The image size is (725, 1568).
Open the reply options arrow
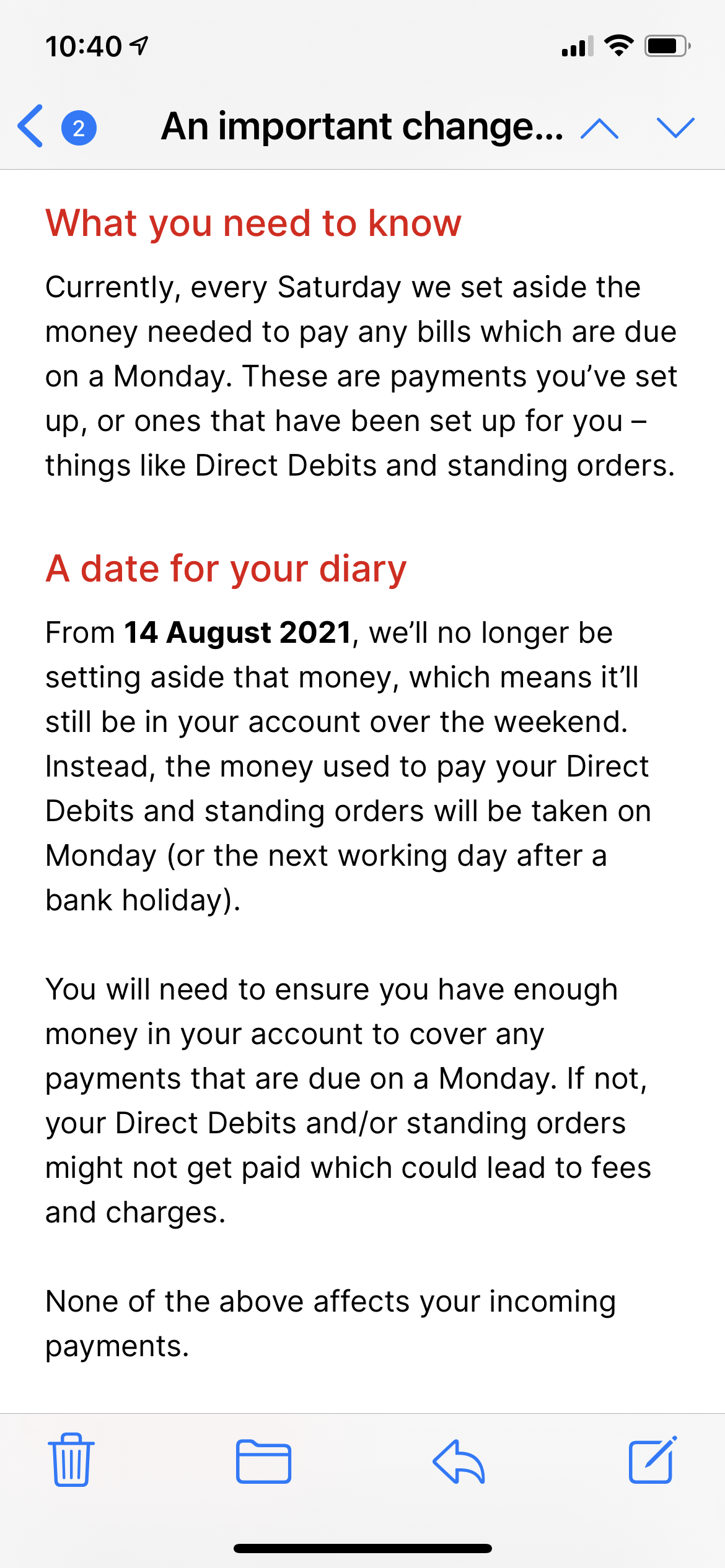(x=459, y=1461)
